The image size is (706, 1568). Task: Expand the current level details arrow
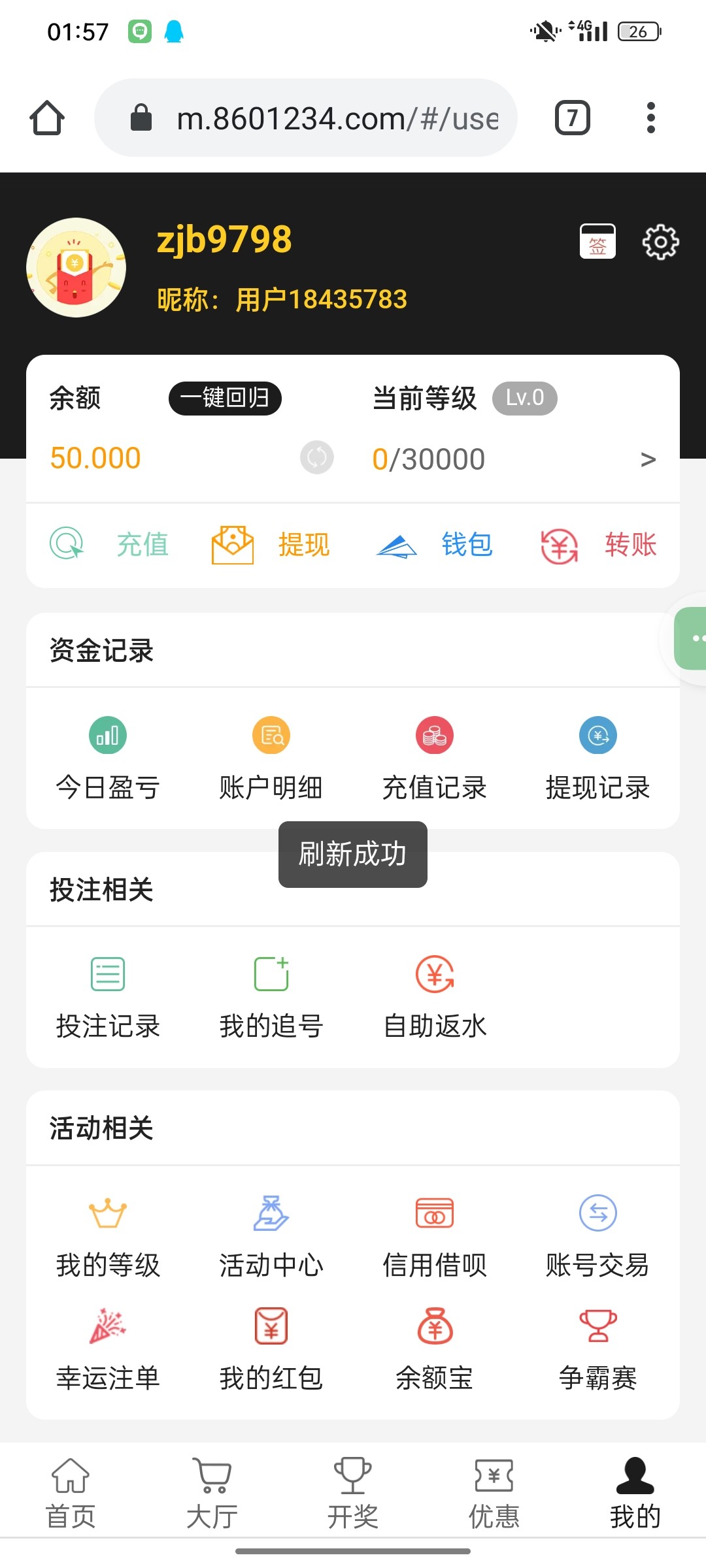pyautogui.click(x=648, y=459)
